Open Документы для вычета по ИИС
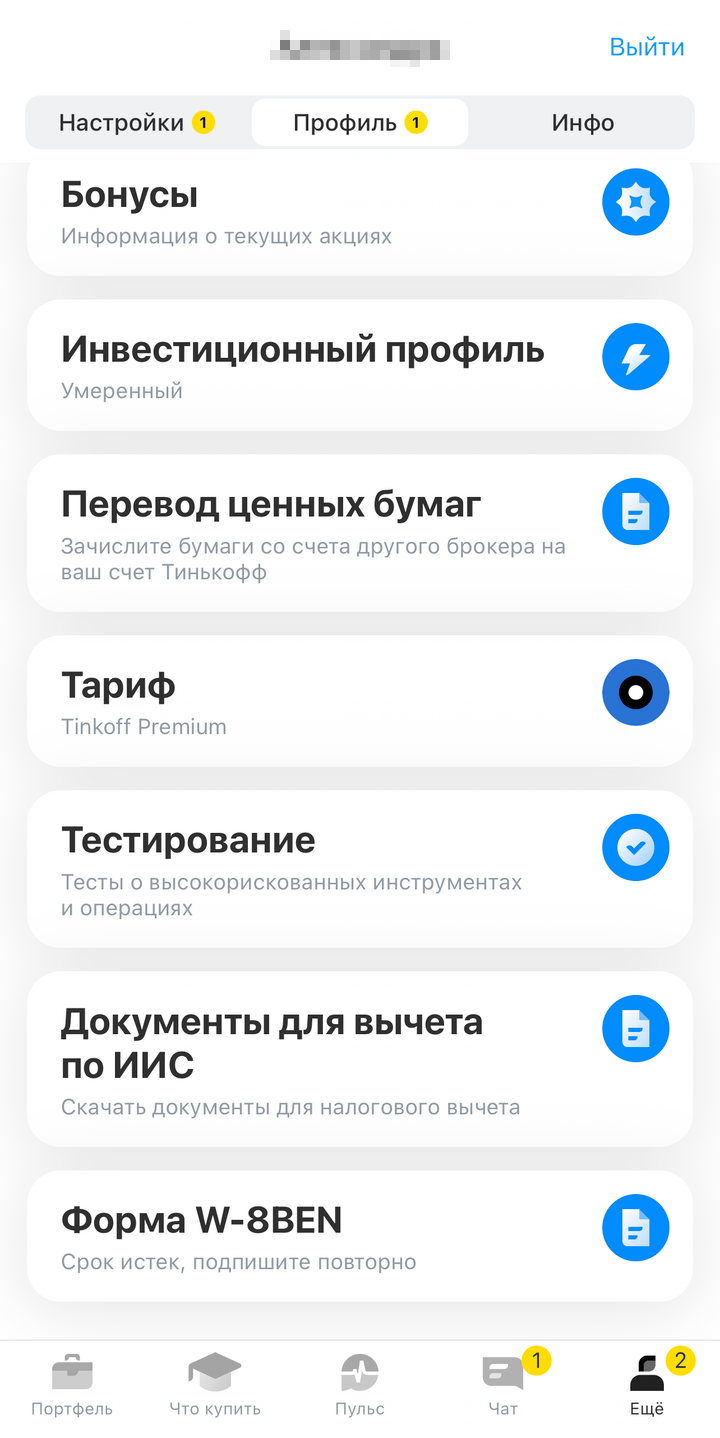This screenshot has height=1438, width=720. coord(360,1059)
